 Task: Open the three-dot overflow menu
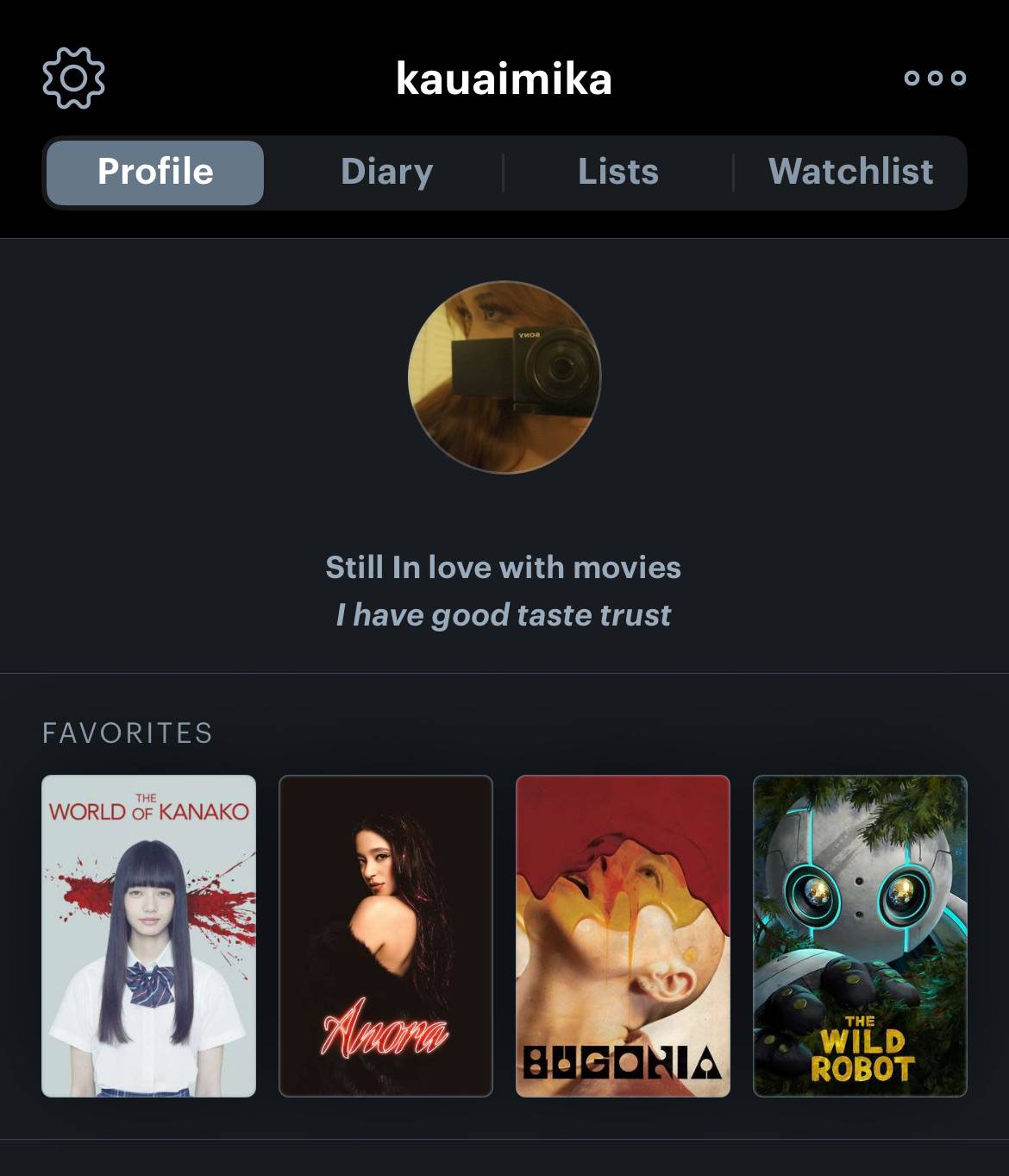pyautogui.click(x=935, y=78)
